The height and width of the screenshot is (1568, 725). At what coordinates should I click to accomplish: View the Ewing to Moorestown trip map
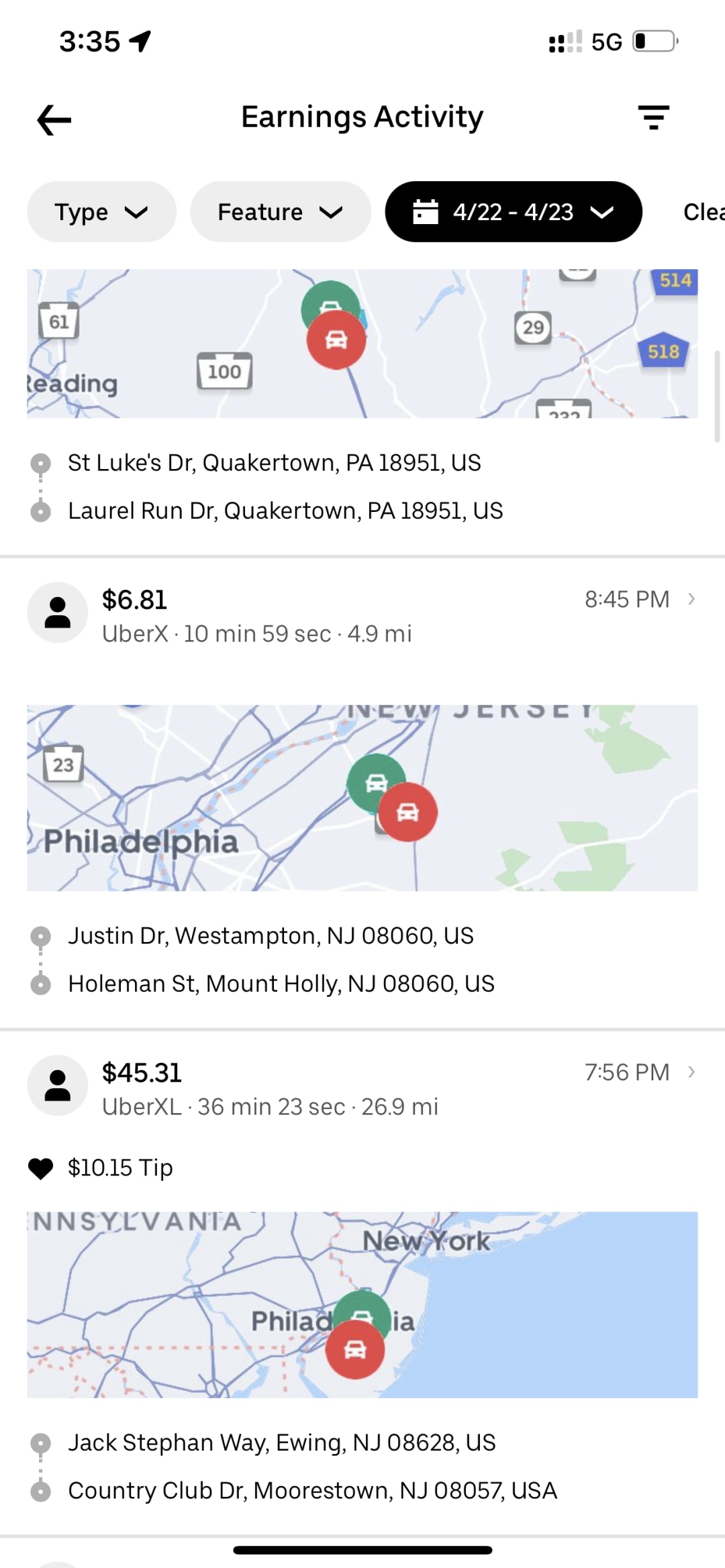pos(362,1304)
